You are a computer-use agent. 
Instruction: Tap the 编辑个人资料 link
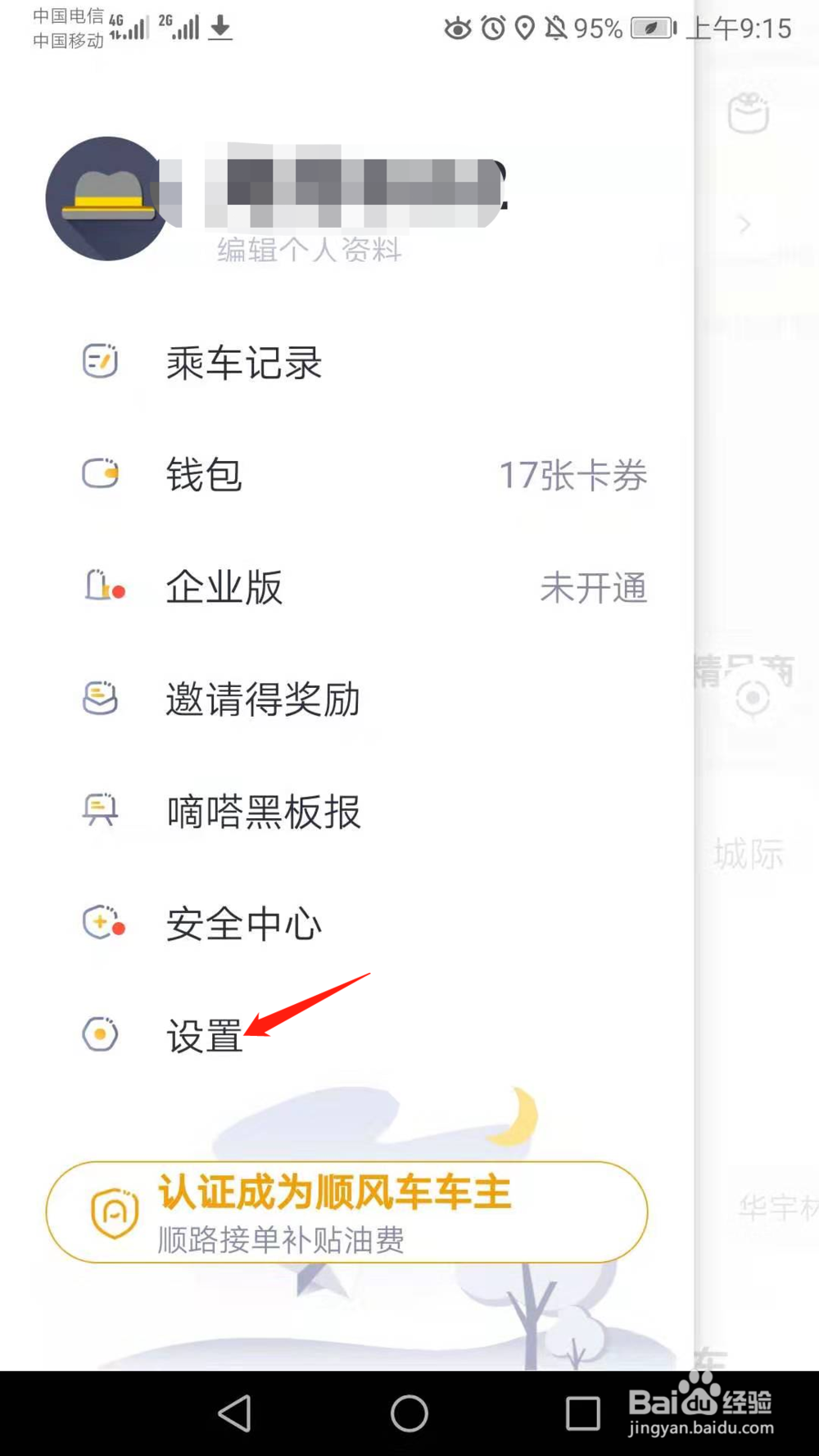coord(308,252)
